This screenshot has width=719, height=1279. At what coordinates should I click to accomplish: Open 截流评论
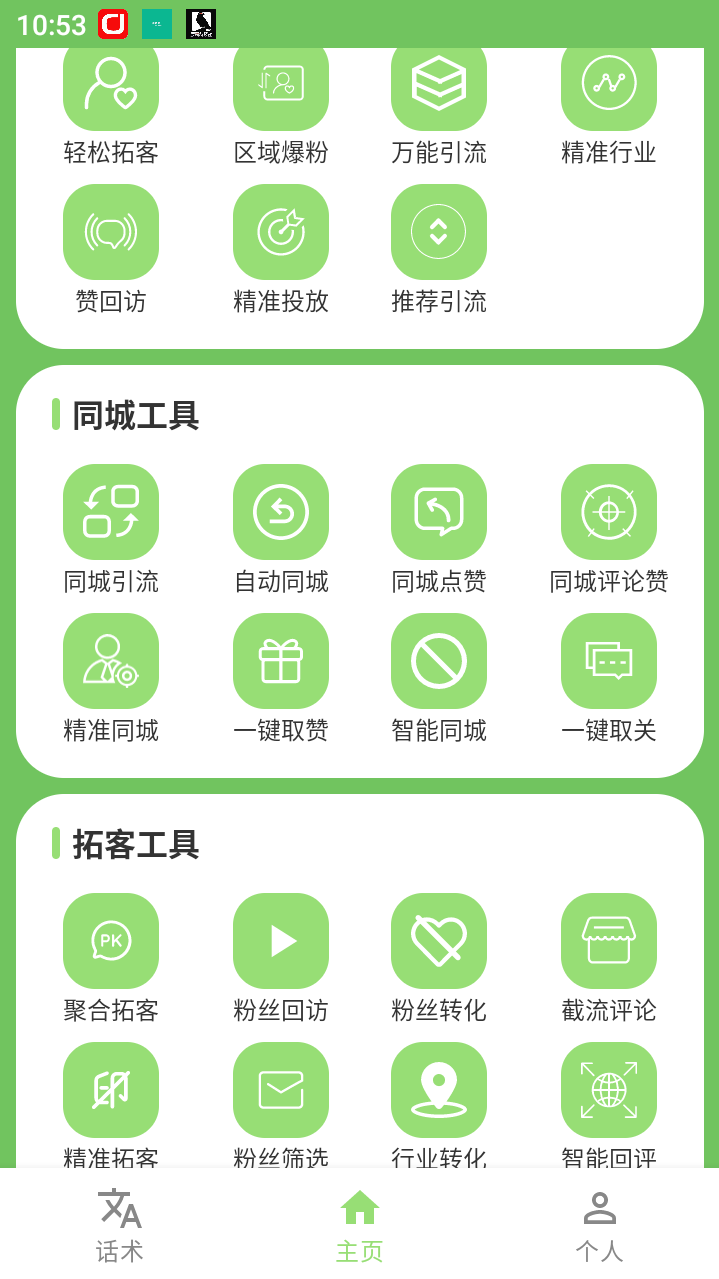(x=609, y=941)
